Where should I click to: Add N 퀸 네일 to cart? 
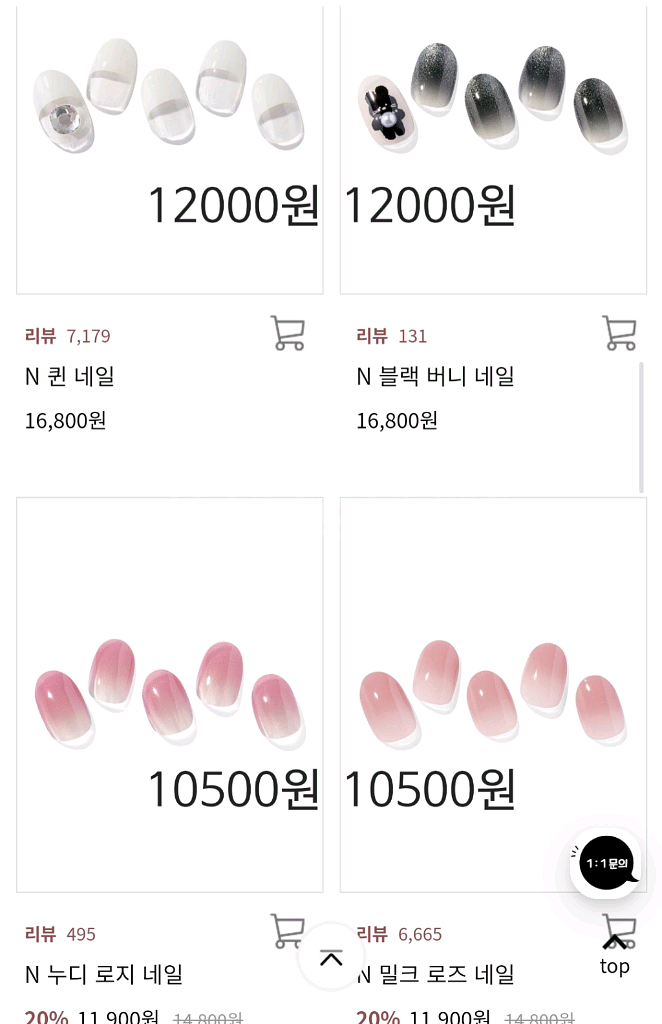click(x=287, y=333)
